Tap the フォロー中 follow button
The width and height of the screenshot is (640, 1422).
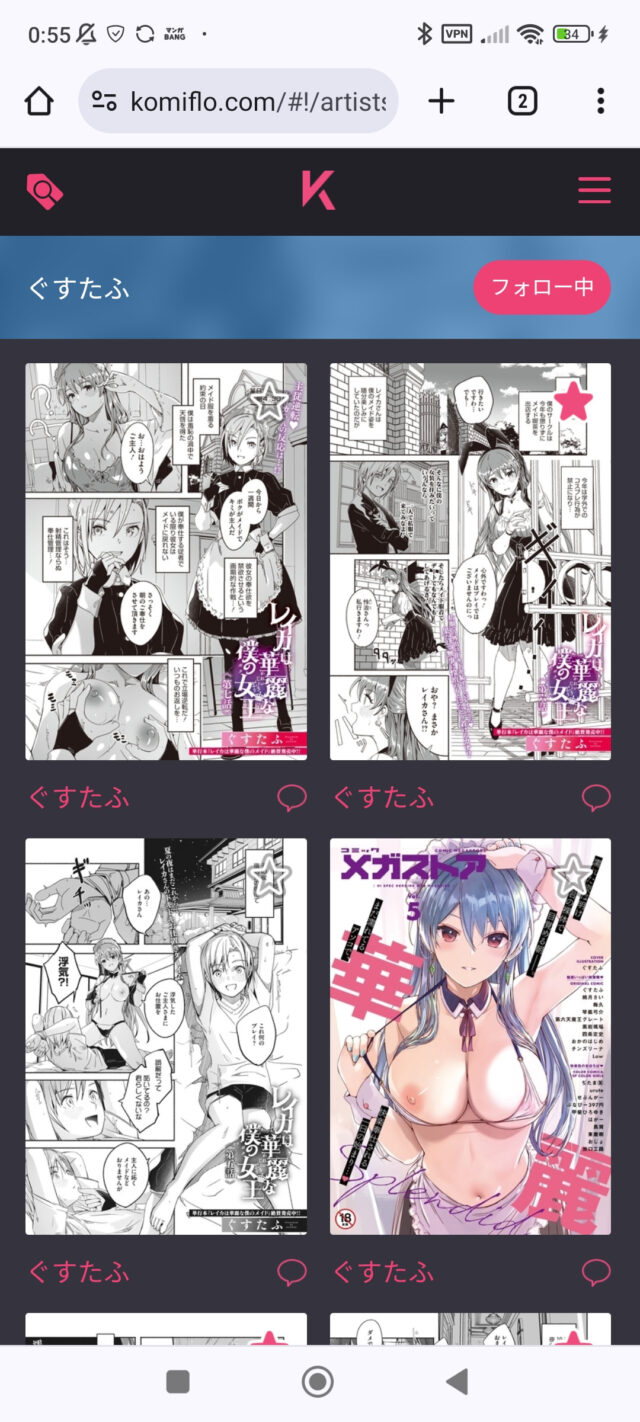point(542,288)
